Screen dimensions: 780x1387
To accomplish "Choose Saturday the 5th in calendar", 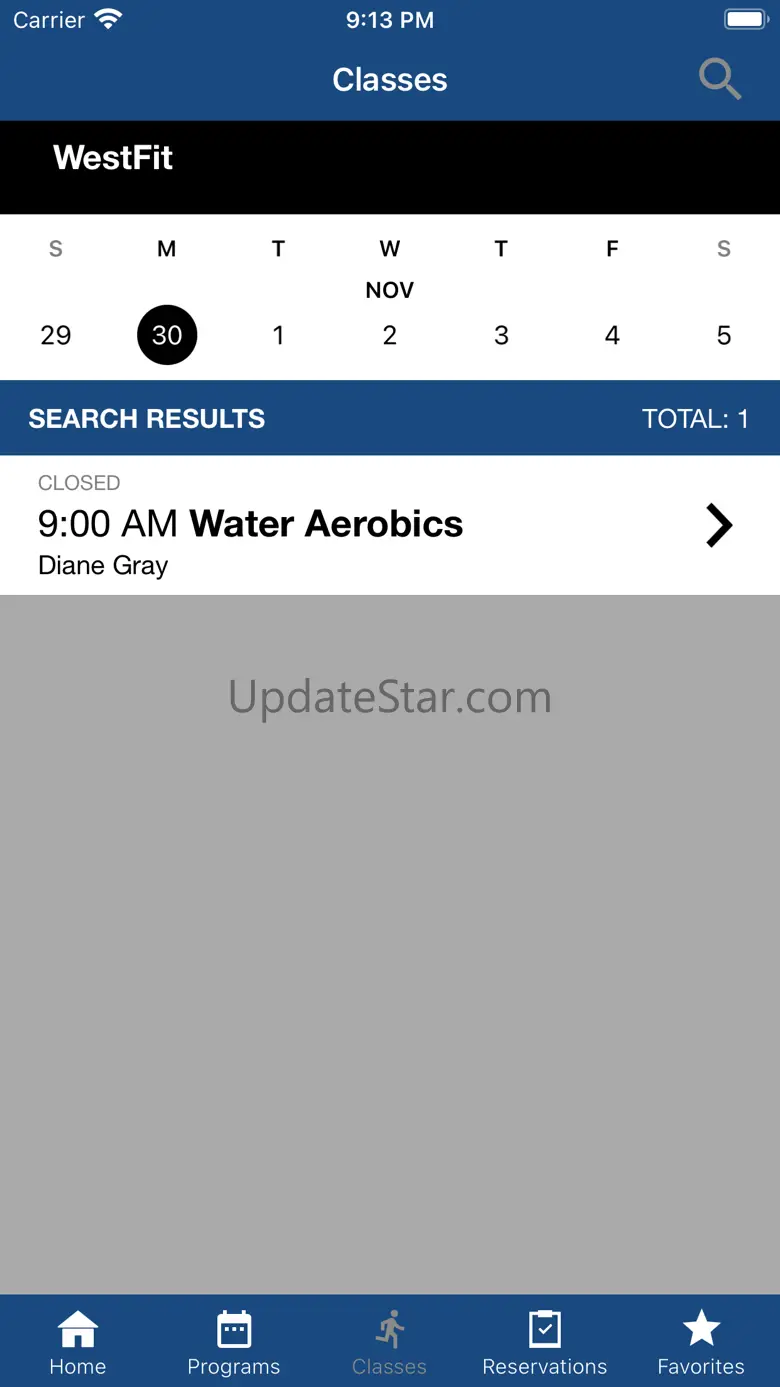I will pos(724,335).
